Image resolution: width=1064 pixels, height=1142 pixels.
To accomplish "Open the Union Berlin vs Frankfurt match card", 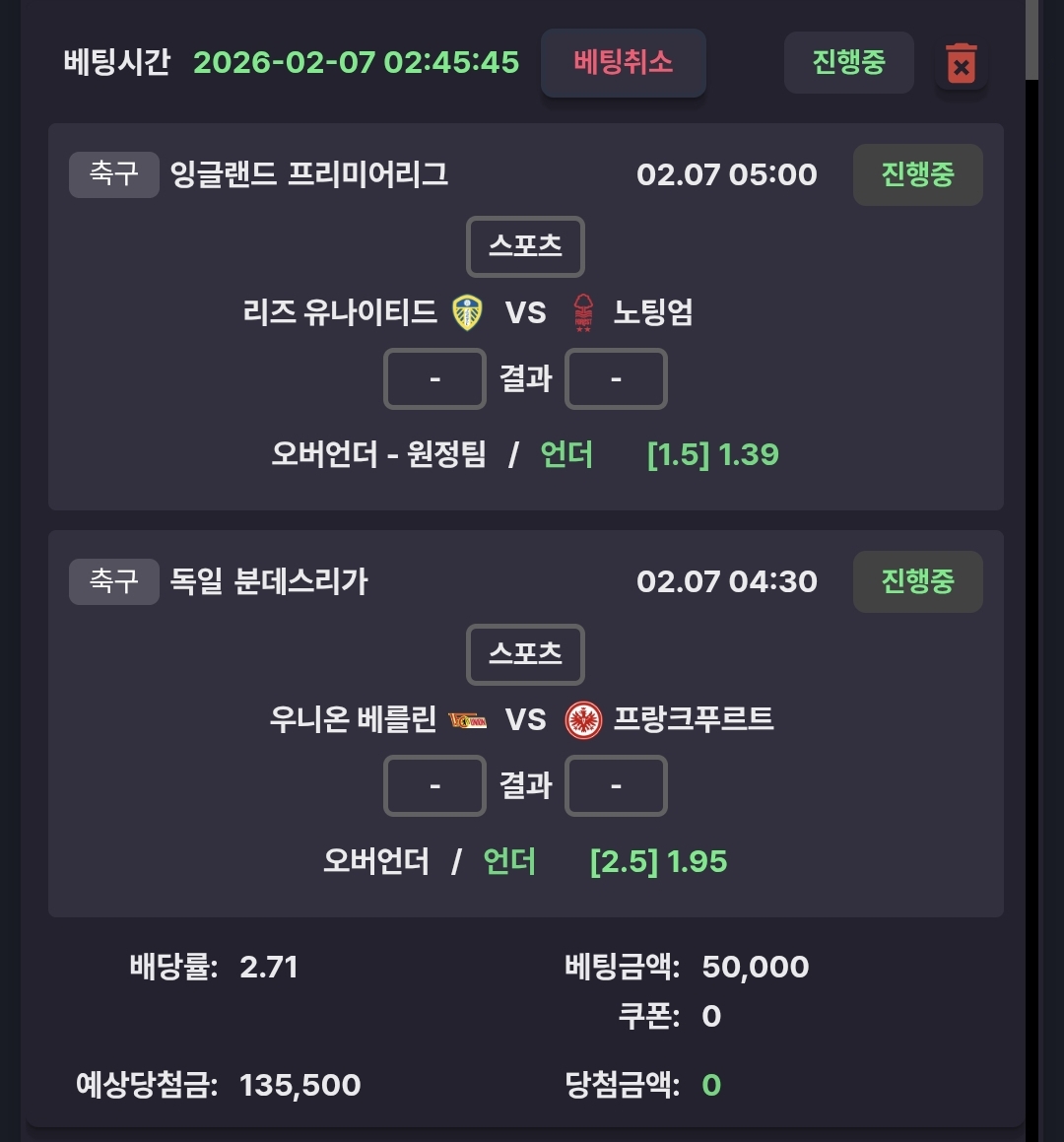I will point(525,721).
